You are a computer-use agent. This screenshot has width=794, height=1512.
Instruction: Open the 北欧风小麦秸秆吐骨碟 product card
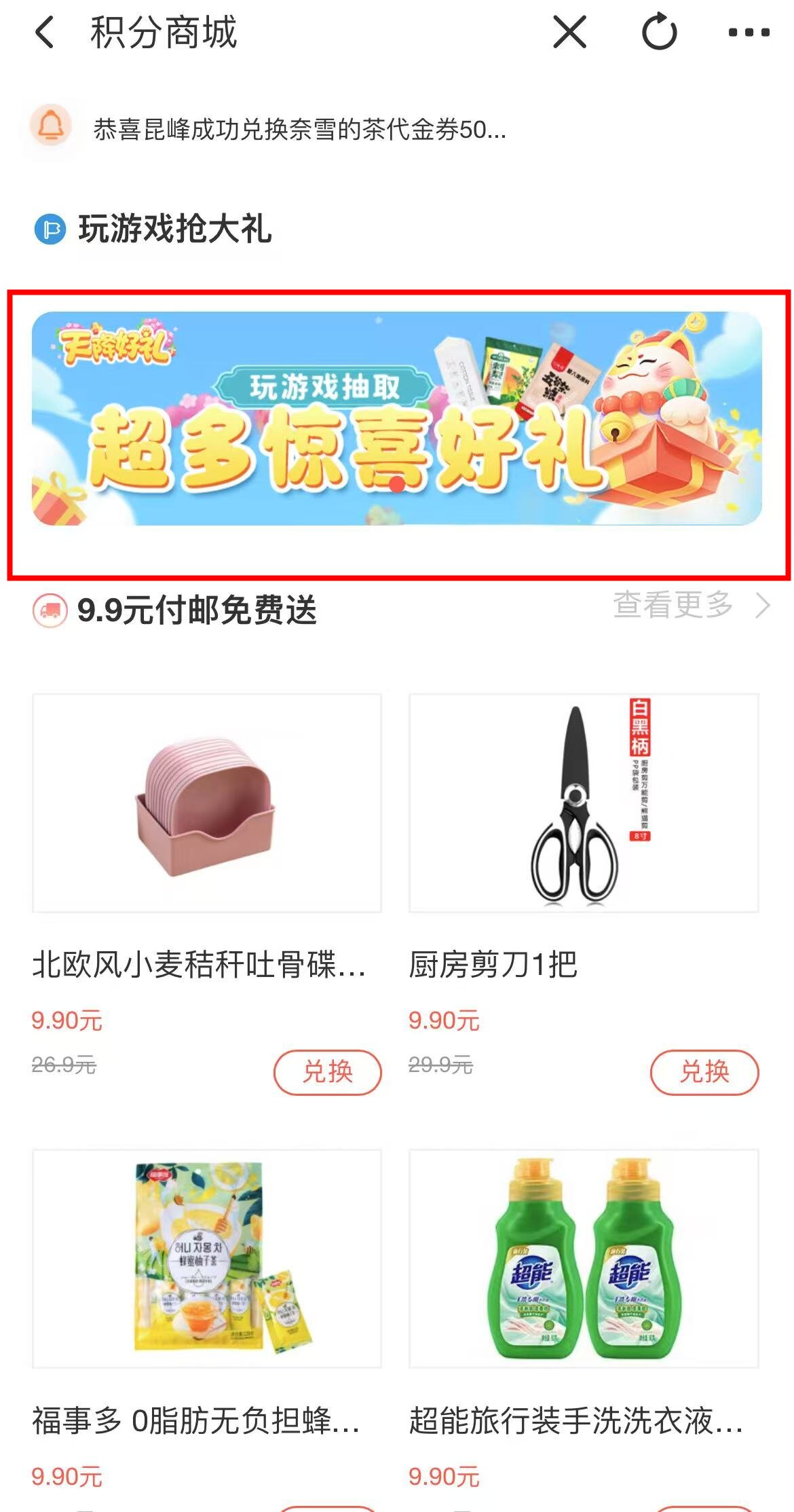(x=207, y=803)
